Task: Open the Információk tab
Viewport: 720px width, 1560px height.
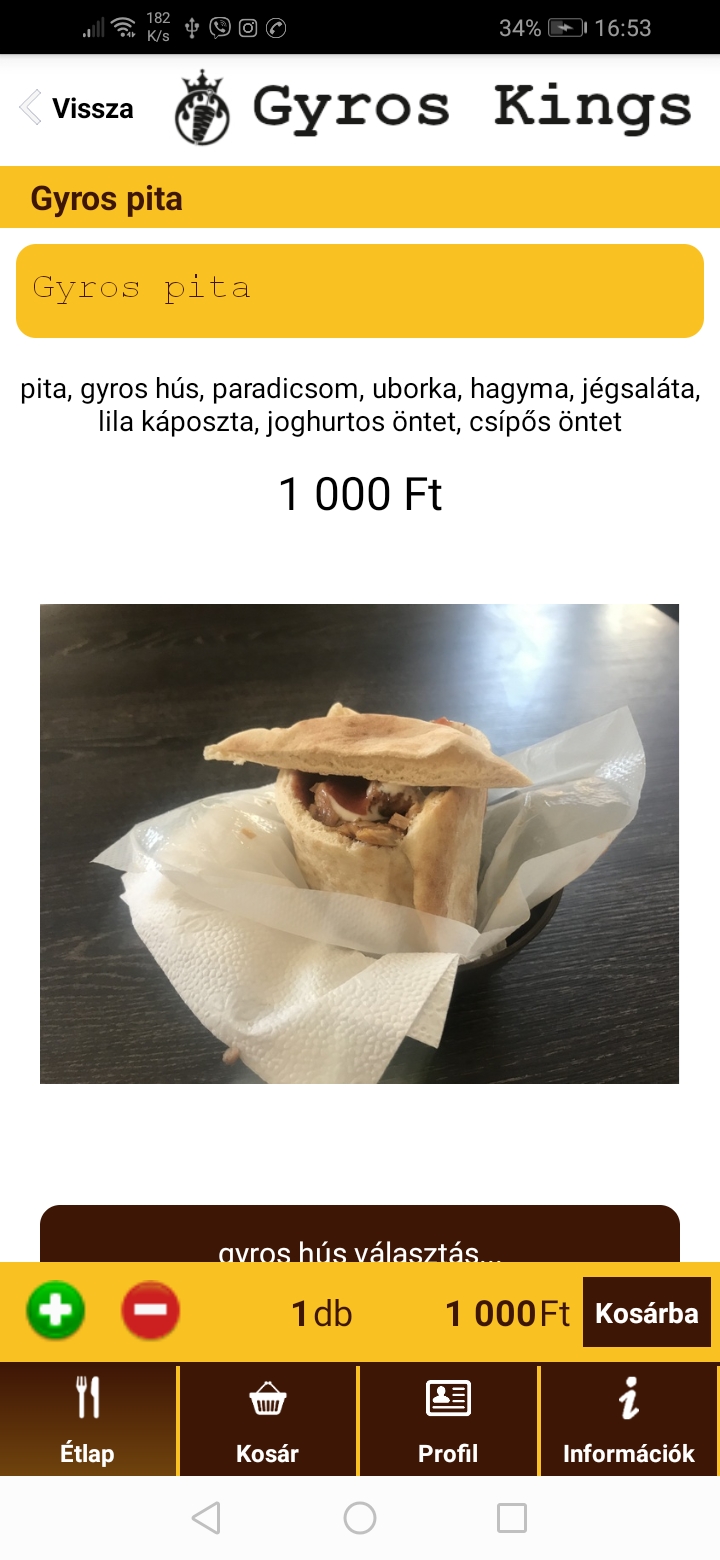Action: click(628, 1420)
